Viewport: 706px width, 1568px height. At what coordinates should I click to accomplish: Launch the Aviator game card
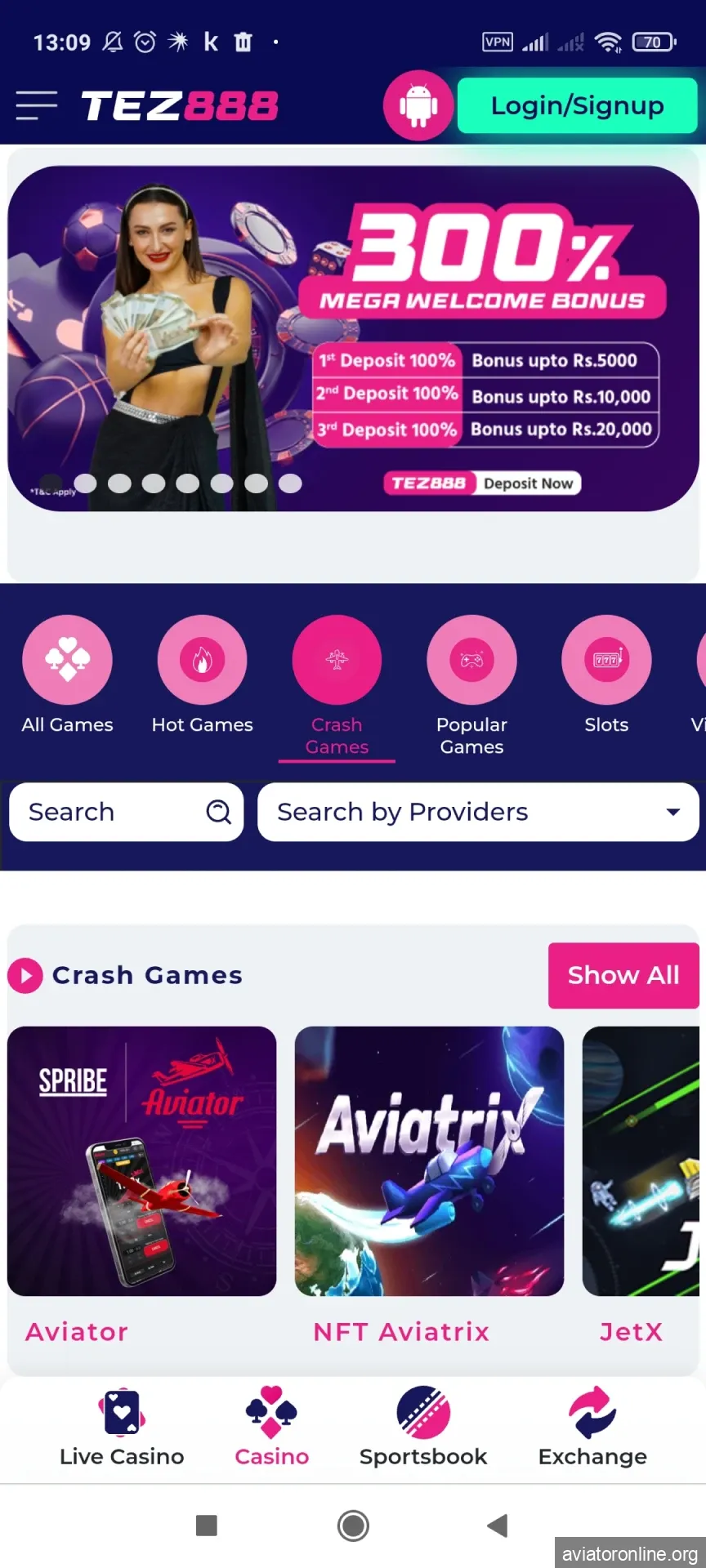[142, 1160]
